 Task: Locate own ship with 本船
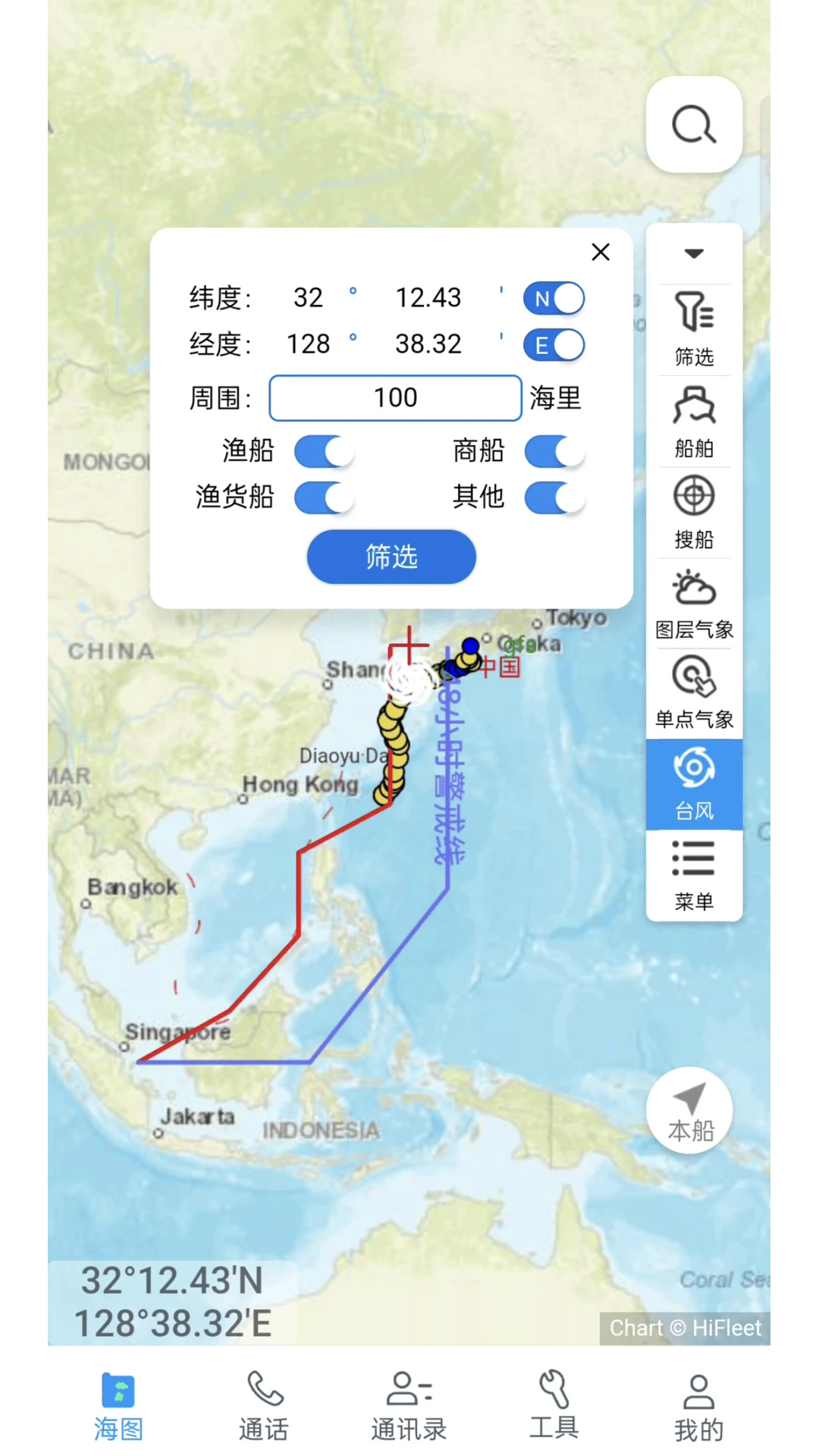coord(689,1110)
